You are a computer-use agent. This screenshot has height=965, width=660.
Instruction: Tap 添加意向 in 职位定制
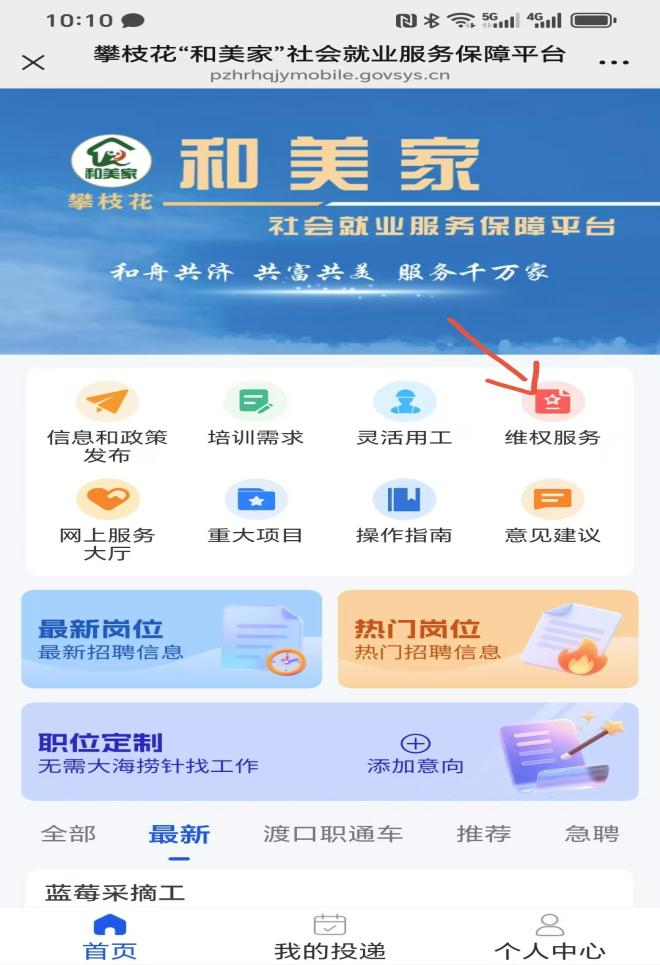pos(415,754)
